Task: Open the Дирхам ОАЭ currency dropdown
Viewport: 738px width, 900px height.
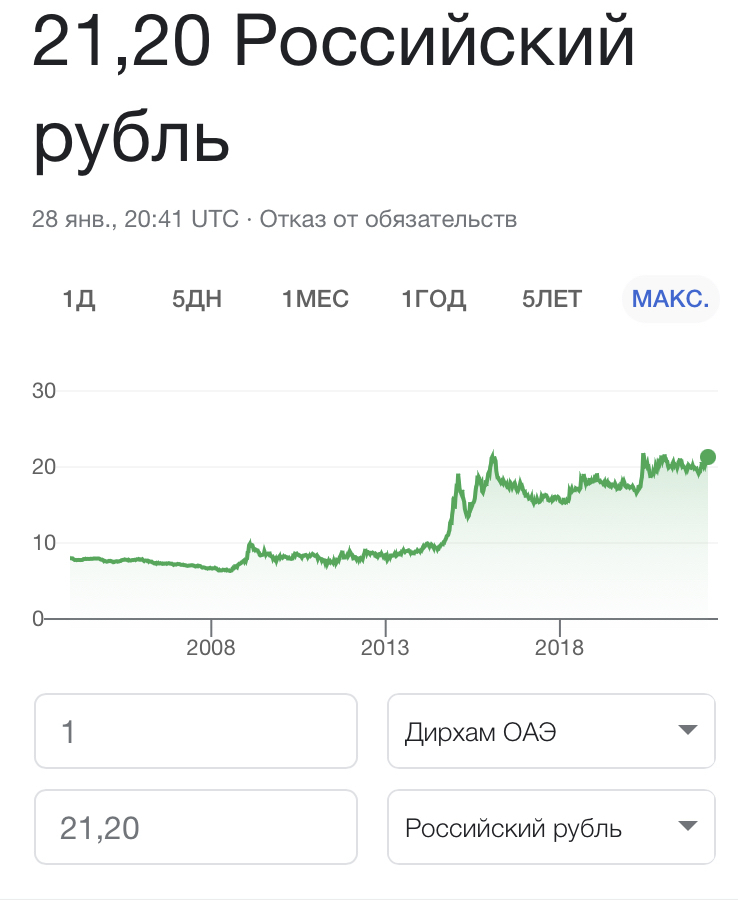Action: click(551, 732)
